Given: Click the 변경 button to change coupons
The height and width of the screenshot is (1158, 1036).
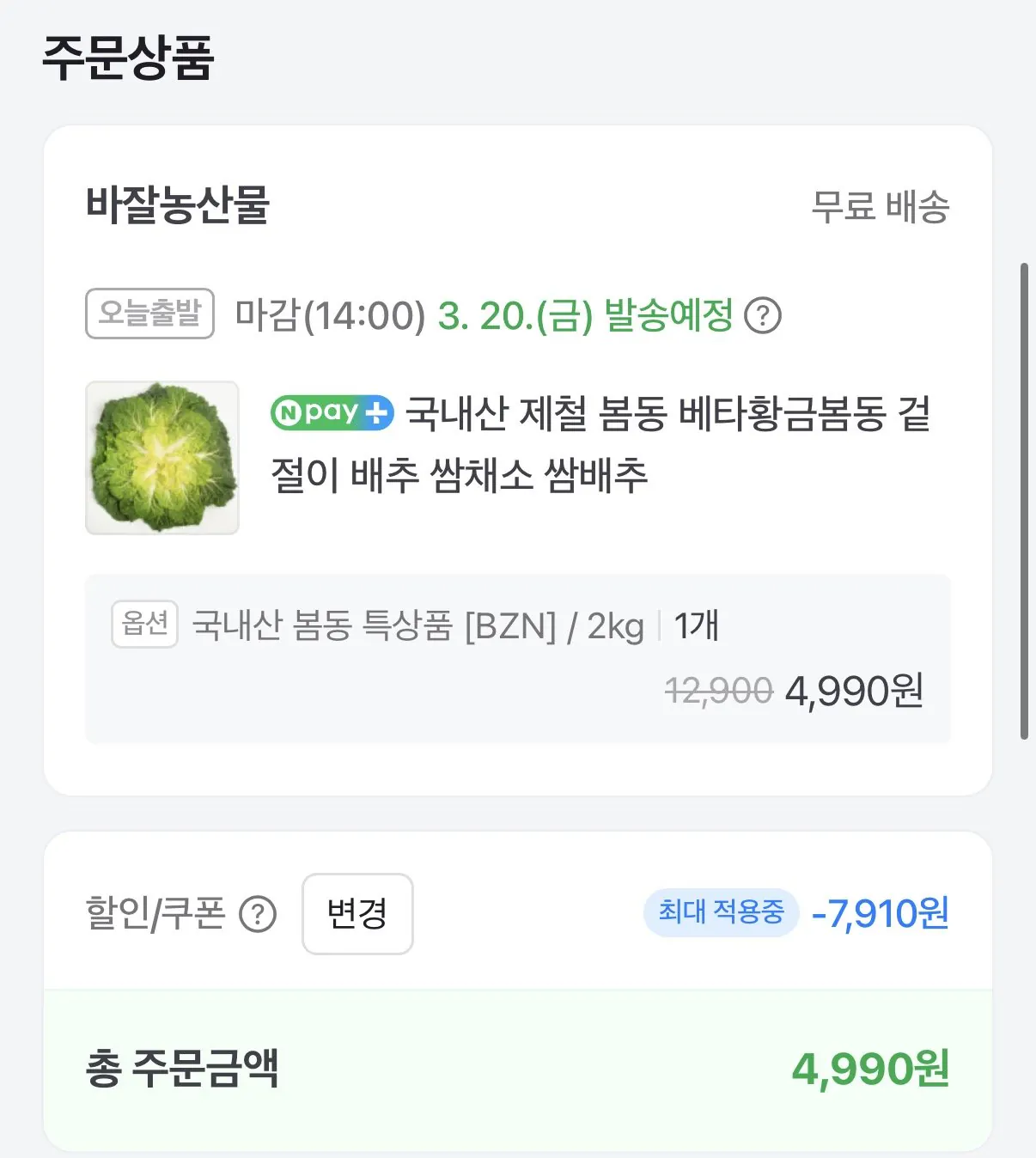Looking at the screenshot, I should [357, 914].
